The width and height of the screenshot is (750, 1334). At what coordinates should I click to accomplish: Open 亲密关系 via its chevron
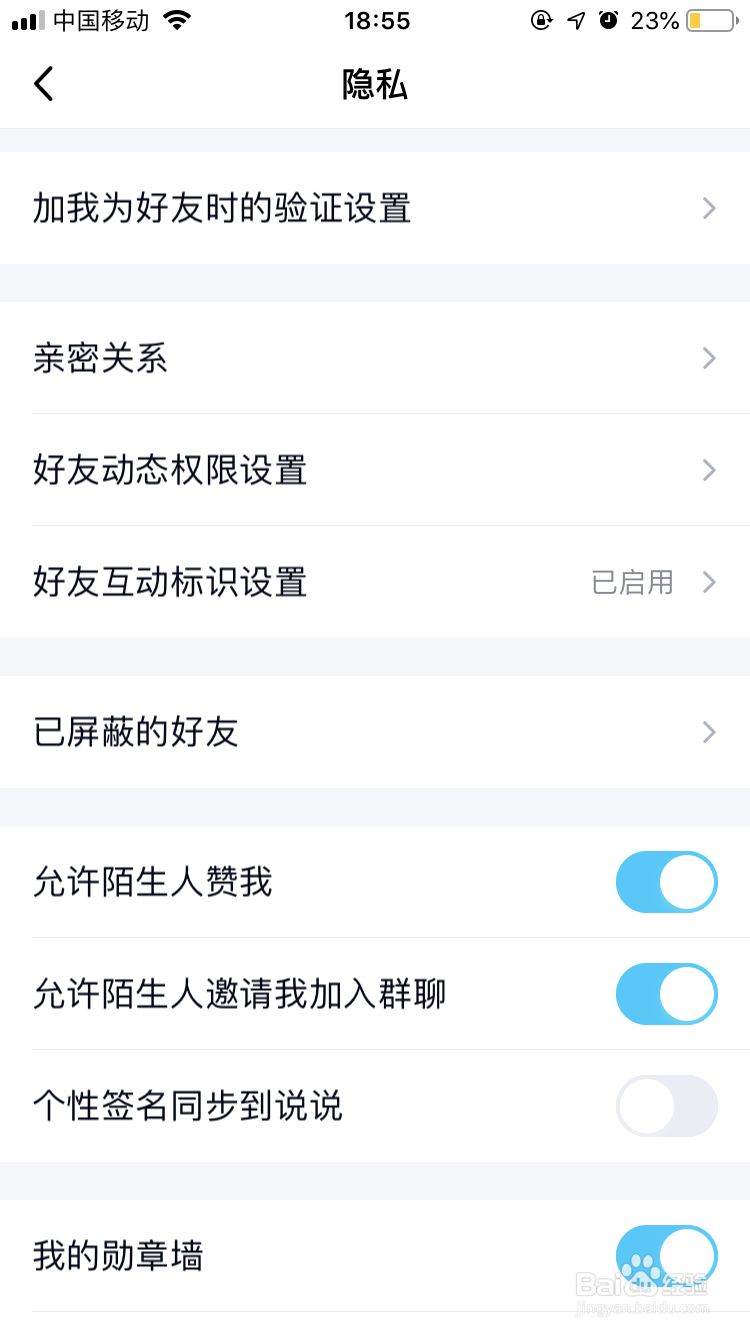(709, 358)
